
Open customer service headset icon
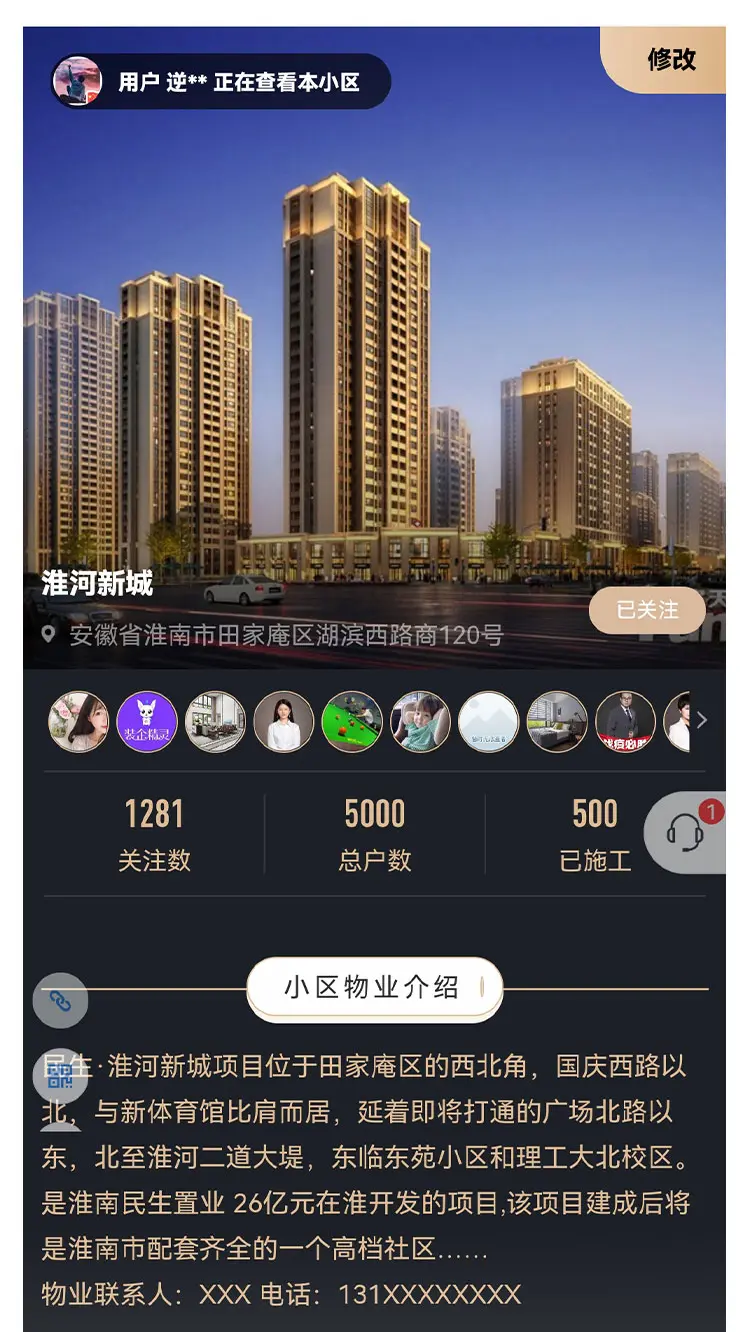tap(685, 832)
